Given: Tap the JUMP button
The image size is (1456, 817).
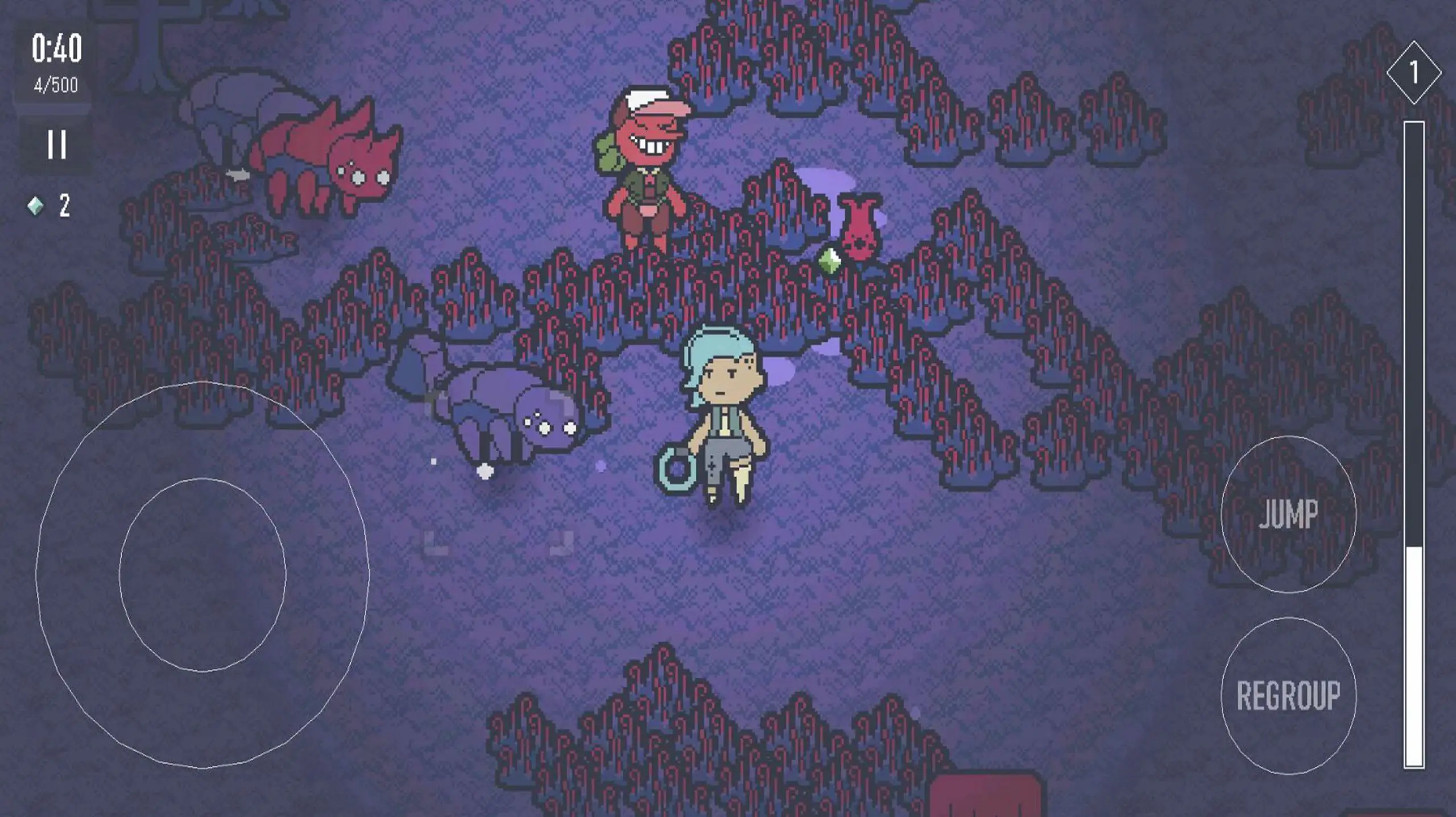Looking at the screenshot, I should coord(1288,514).
